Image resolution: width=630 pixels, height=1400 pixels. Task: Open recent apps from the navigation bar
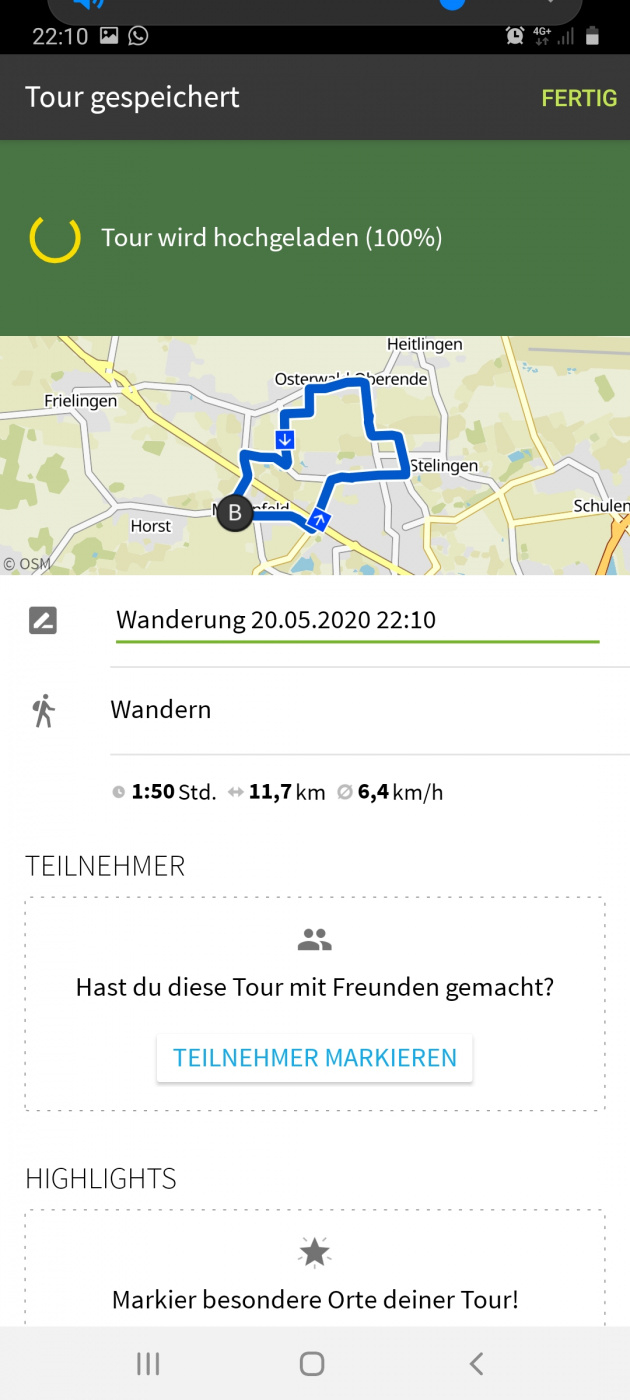(x=148, y=1363)
